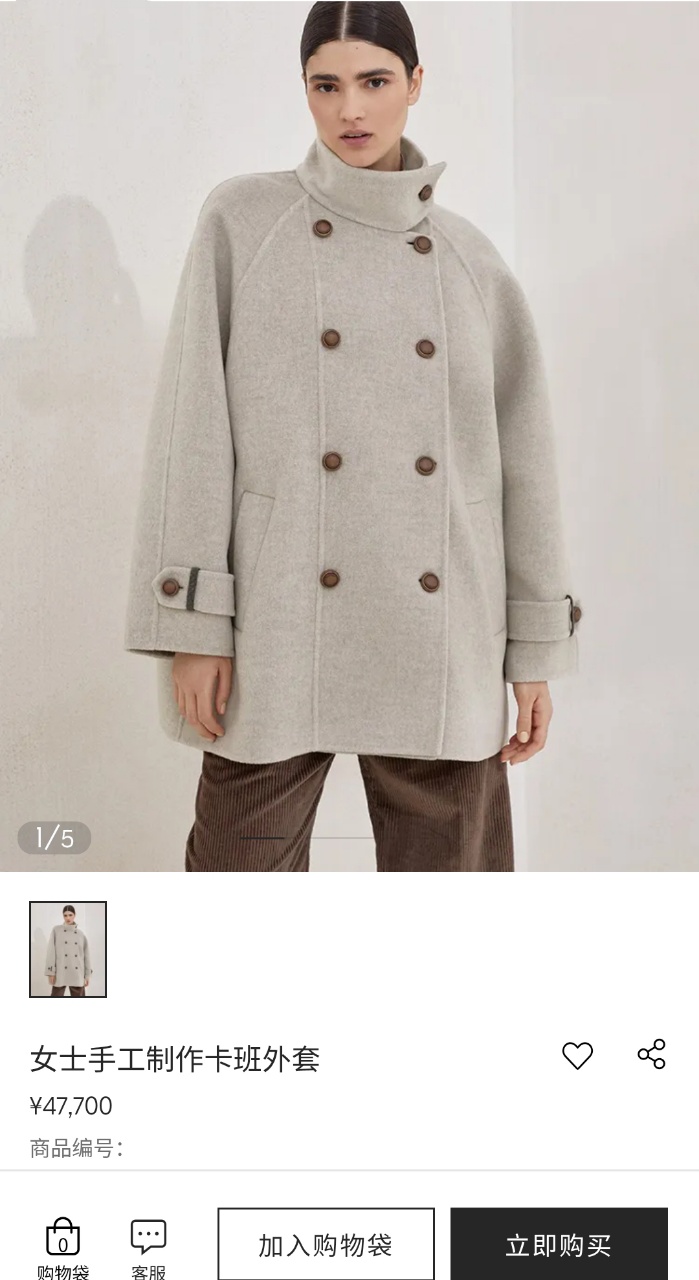The height and width of the screenshot is (1280, 699).
Task: Tap 加入购物袋 to add to bag
Action: click(x=326, y=1245)
